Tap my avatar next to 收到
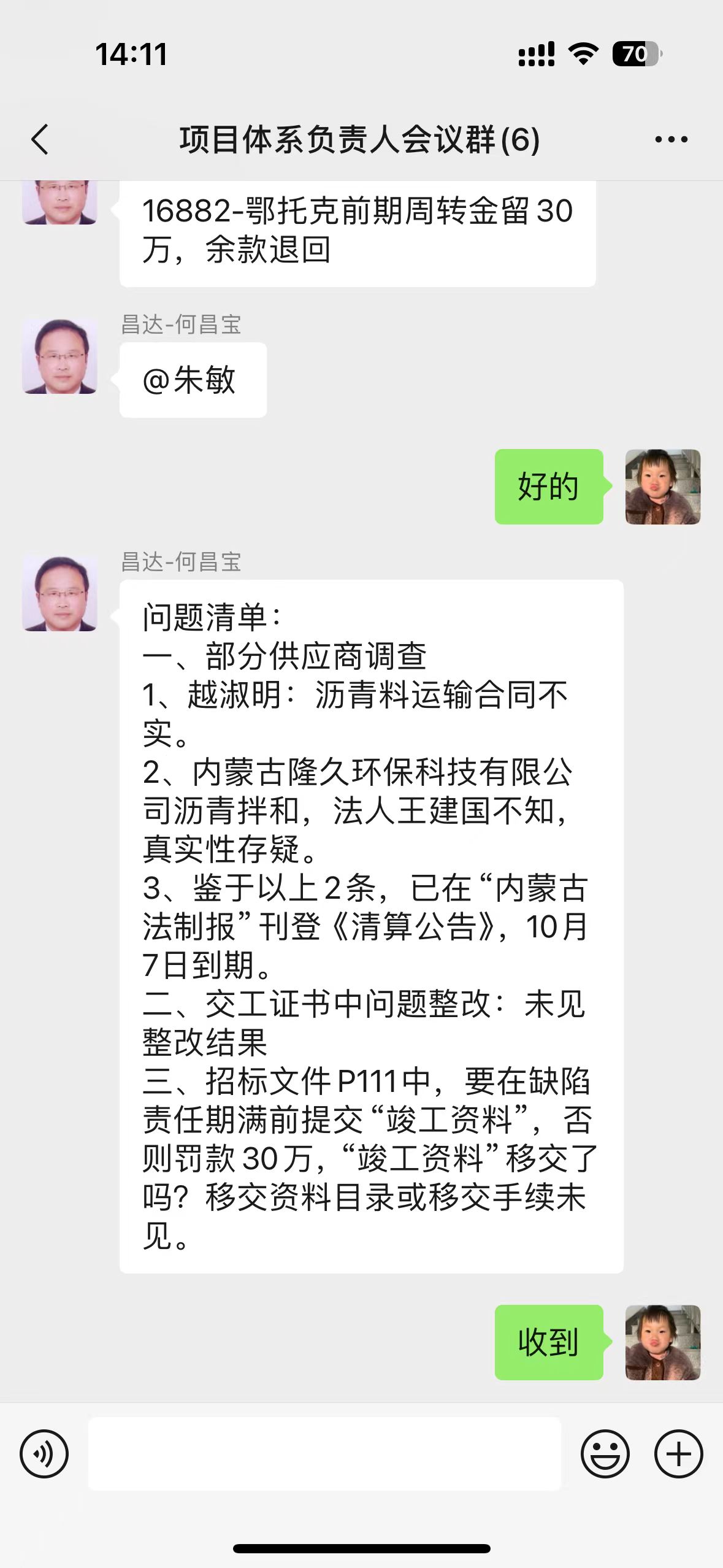This screenshot has width=723, height=1568. (x=662, y=1342)
